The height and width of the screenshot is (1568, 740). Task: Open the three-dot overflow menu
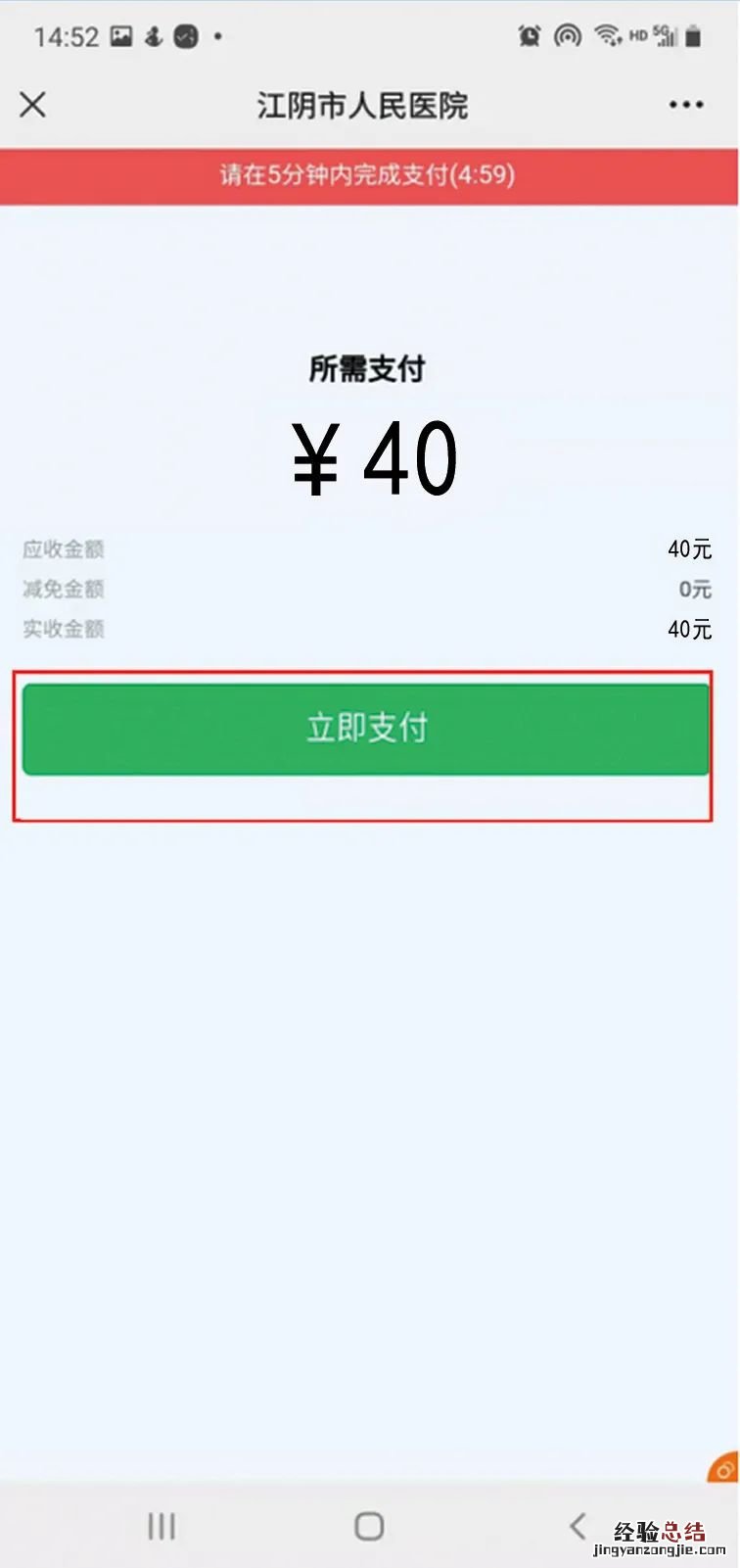point(685,105)
